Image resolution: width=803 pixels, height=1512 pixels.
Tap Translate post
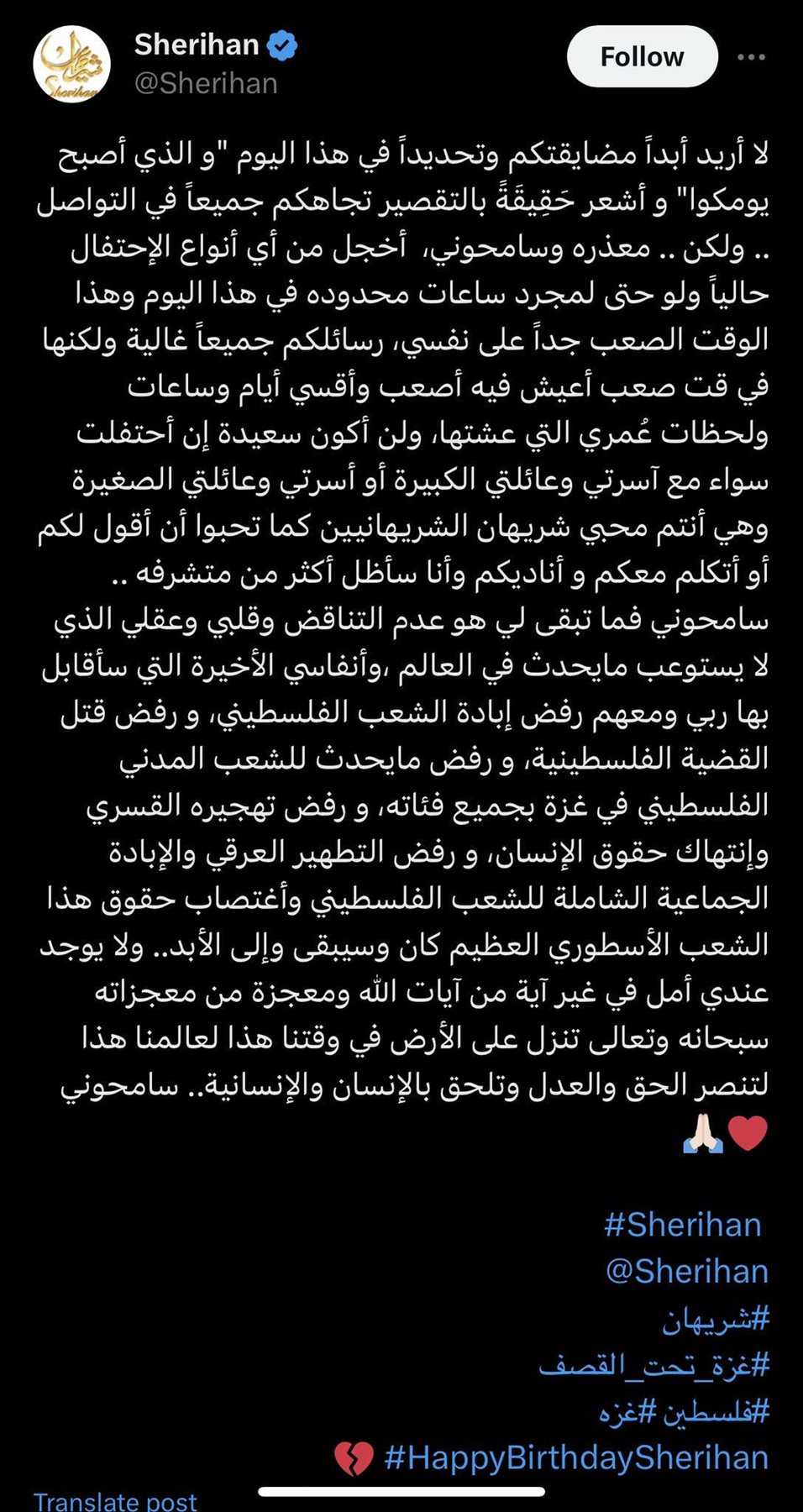click(x=115, y=1500)
